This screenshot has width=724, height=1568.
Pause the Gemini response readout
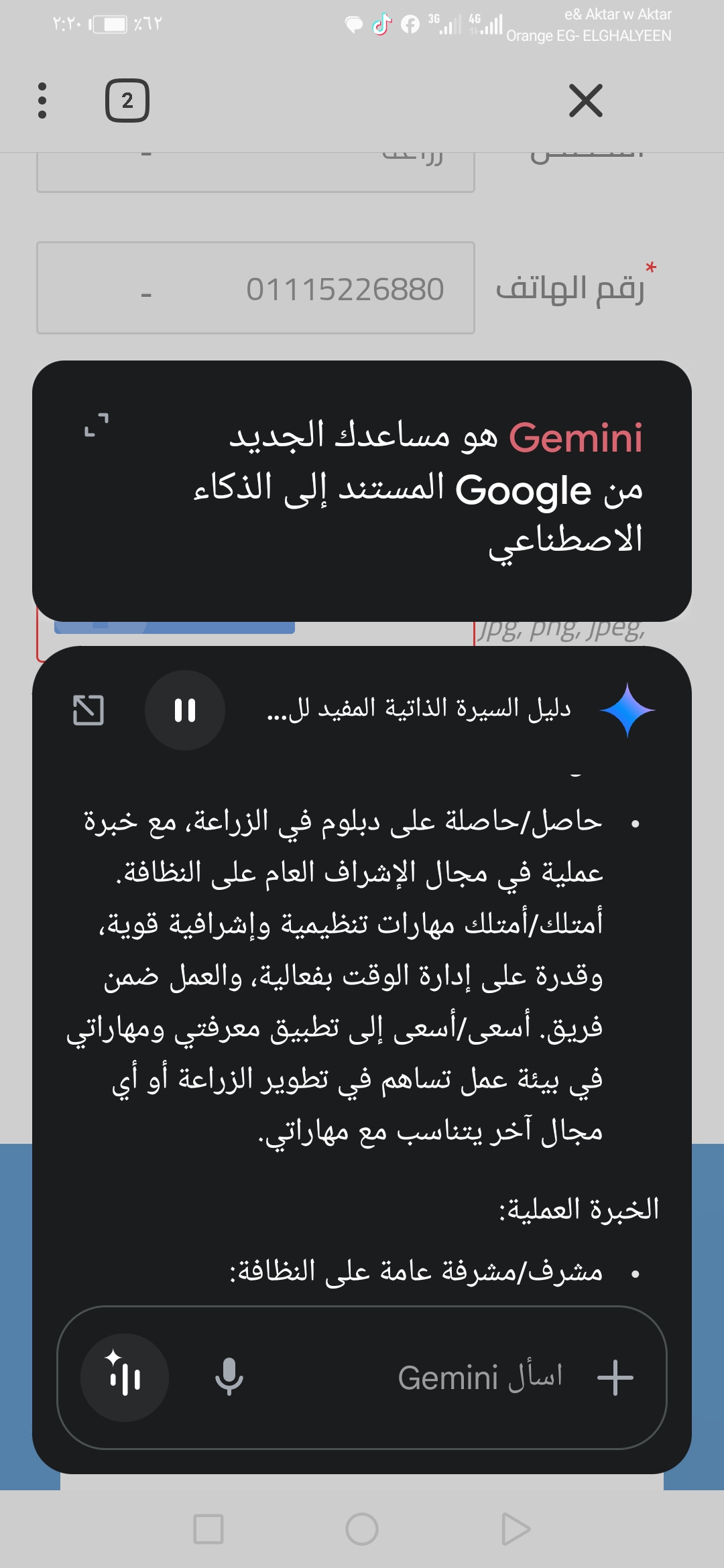pyautogui.click(x=185, y=710)
